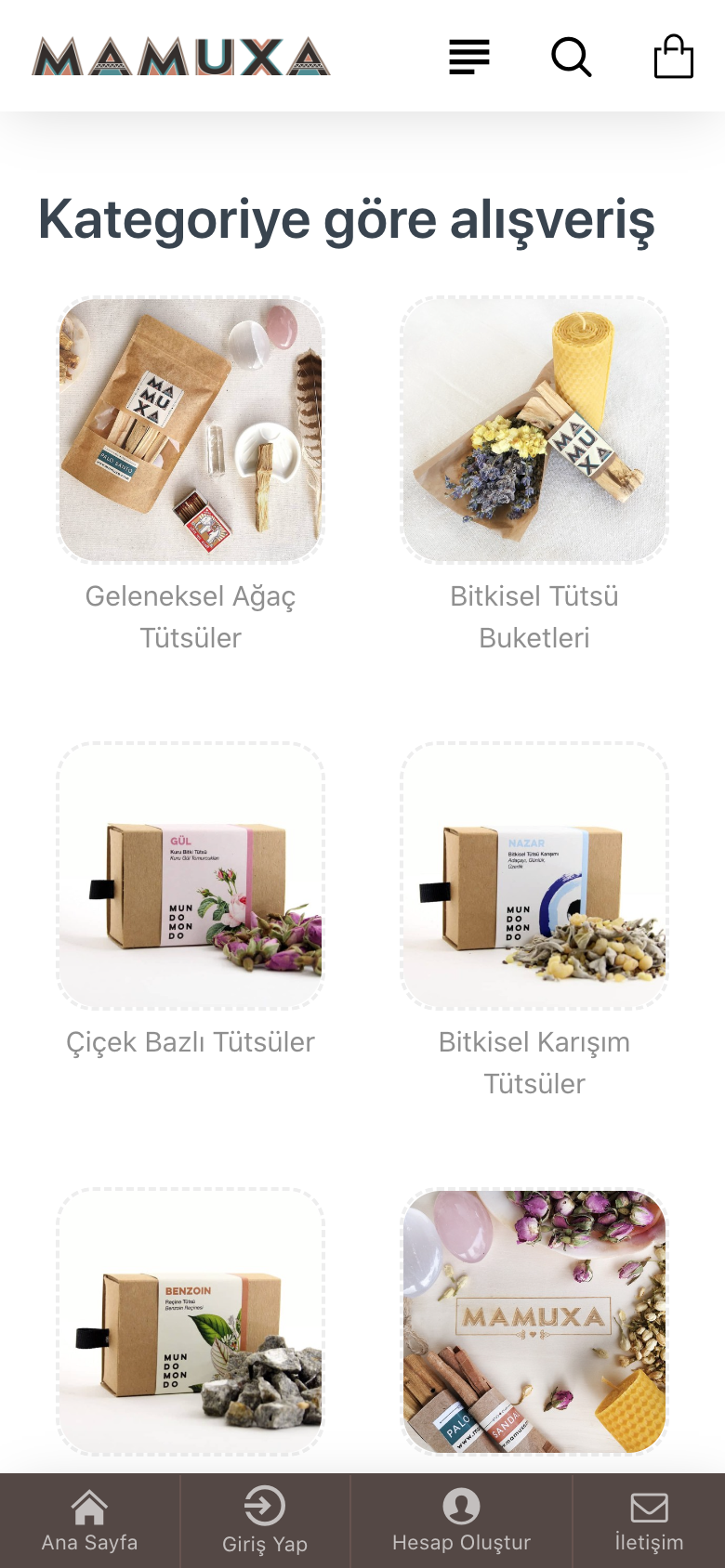This screenshot has height=1568, width=725.
Task: Open Çiçek Bazlı Tütsüler category
Action: point(191,876)
